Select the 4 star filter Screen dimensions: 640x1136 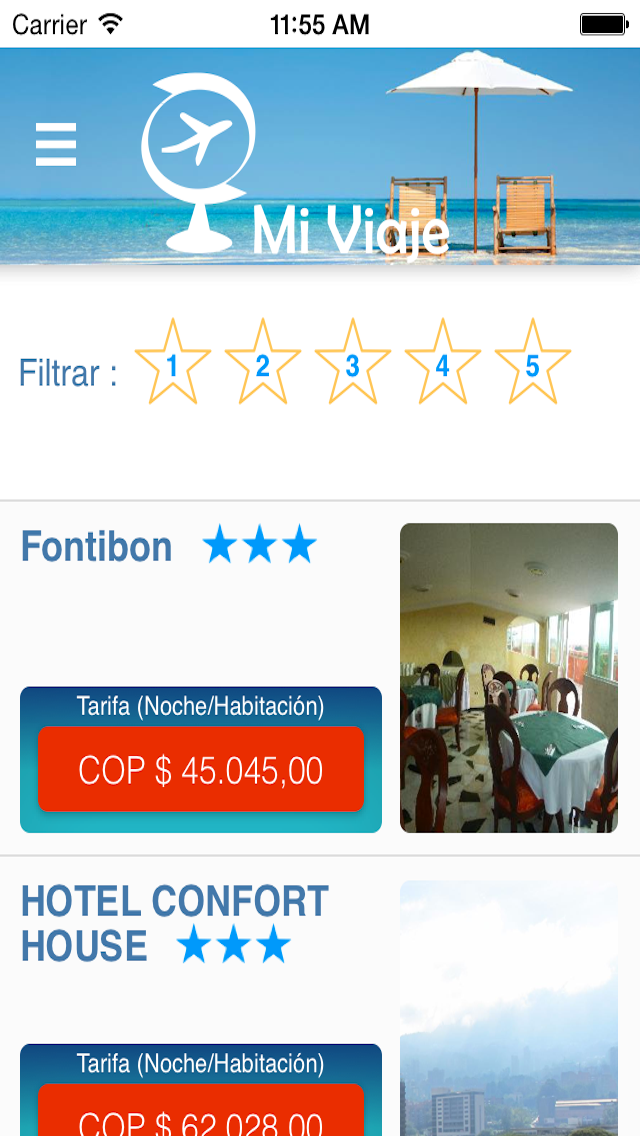coord(442,362)
